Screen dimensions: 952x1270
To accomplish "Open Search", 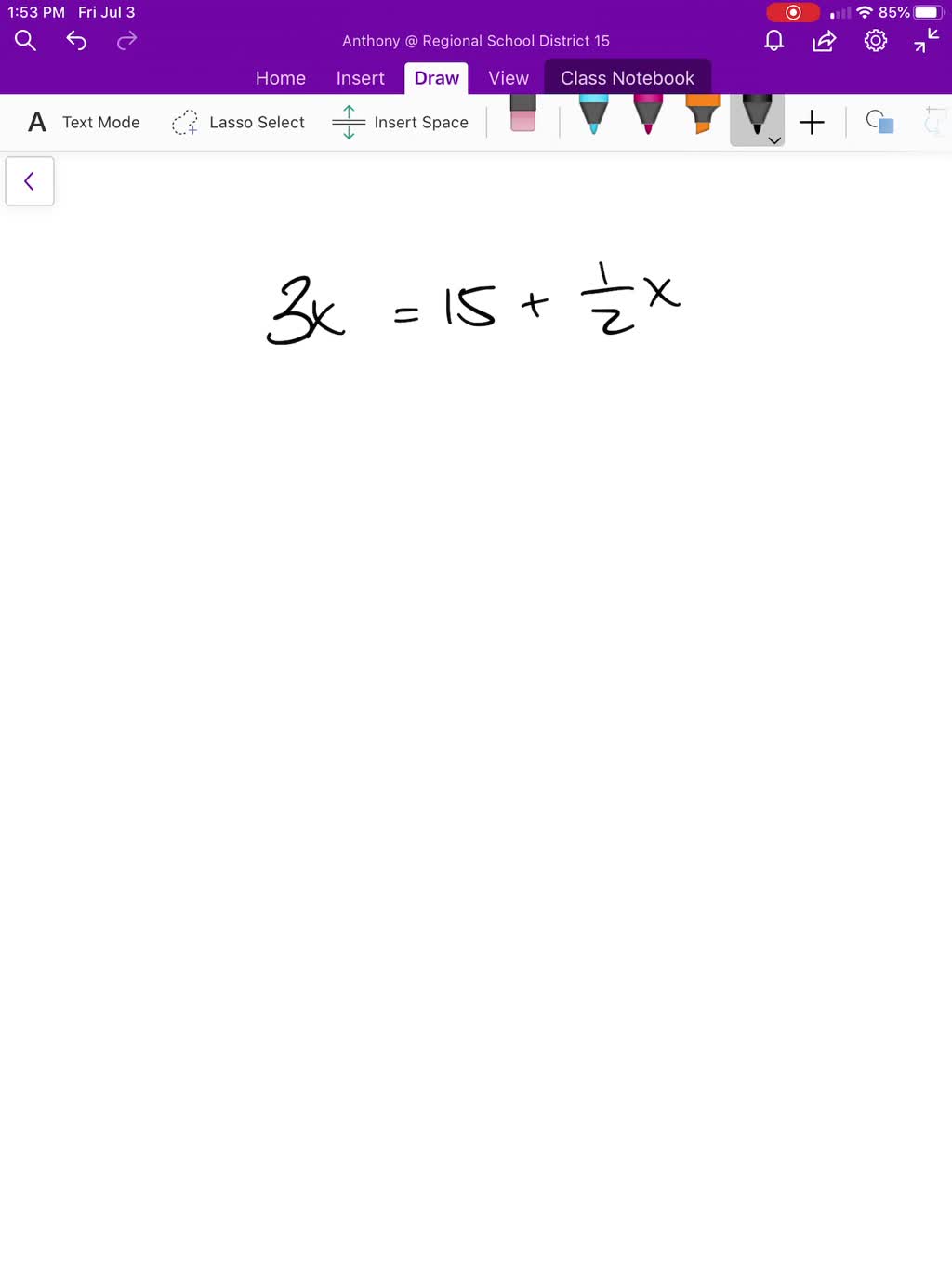I will [x=24, y=41].
